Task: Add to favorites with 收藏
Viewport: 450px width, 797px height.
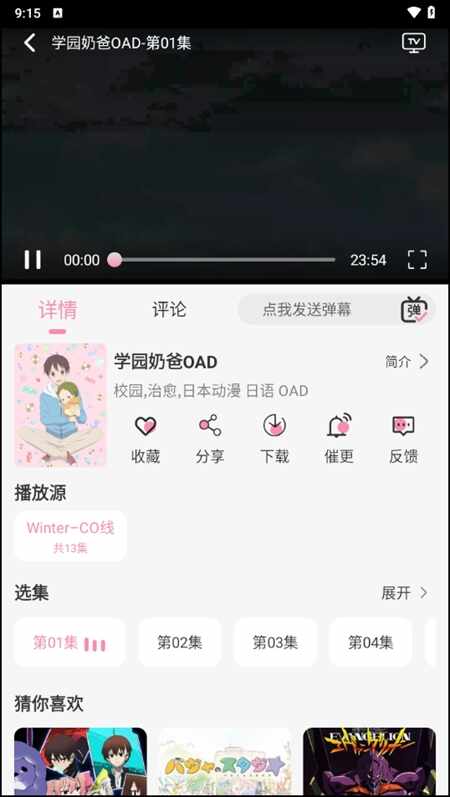Action: 145,440
